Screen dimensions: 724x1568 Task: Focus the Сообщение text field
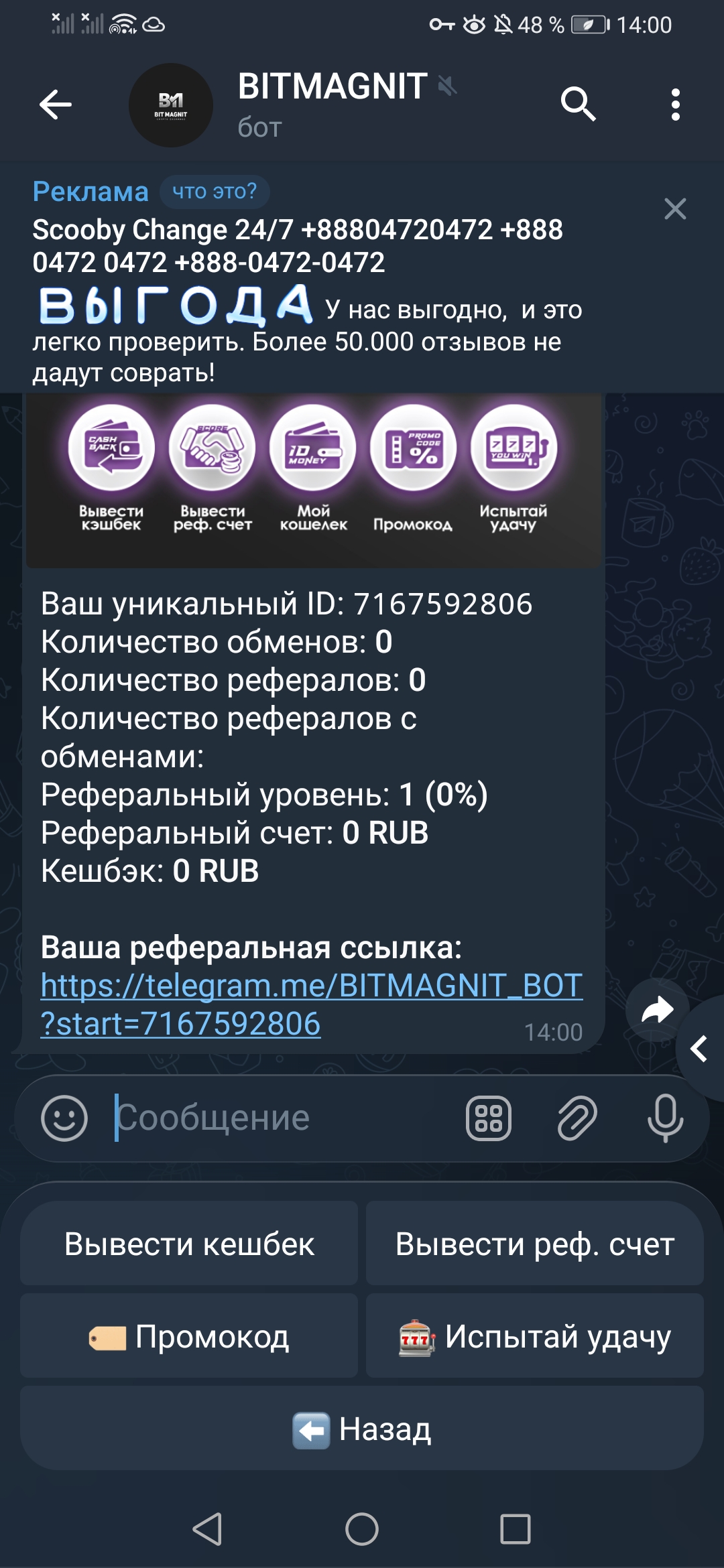(282, 1118)
